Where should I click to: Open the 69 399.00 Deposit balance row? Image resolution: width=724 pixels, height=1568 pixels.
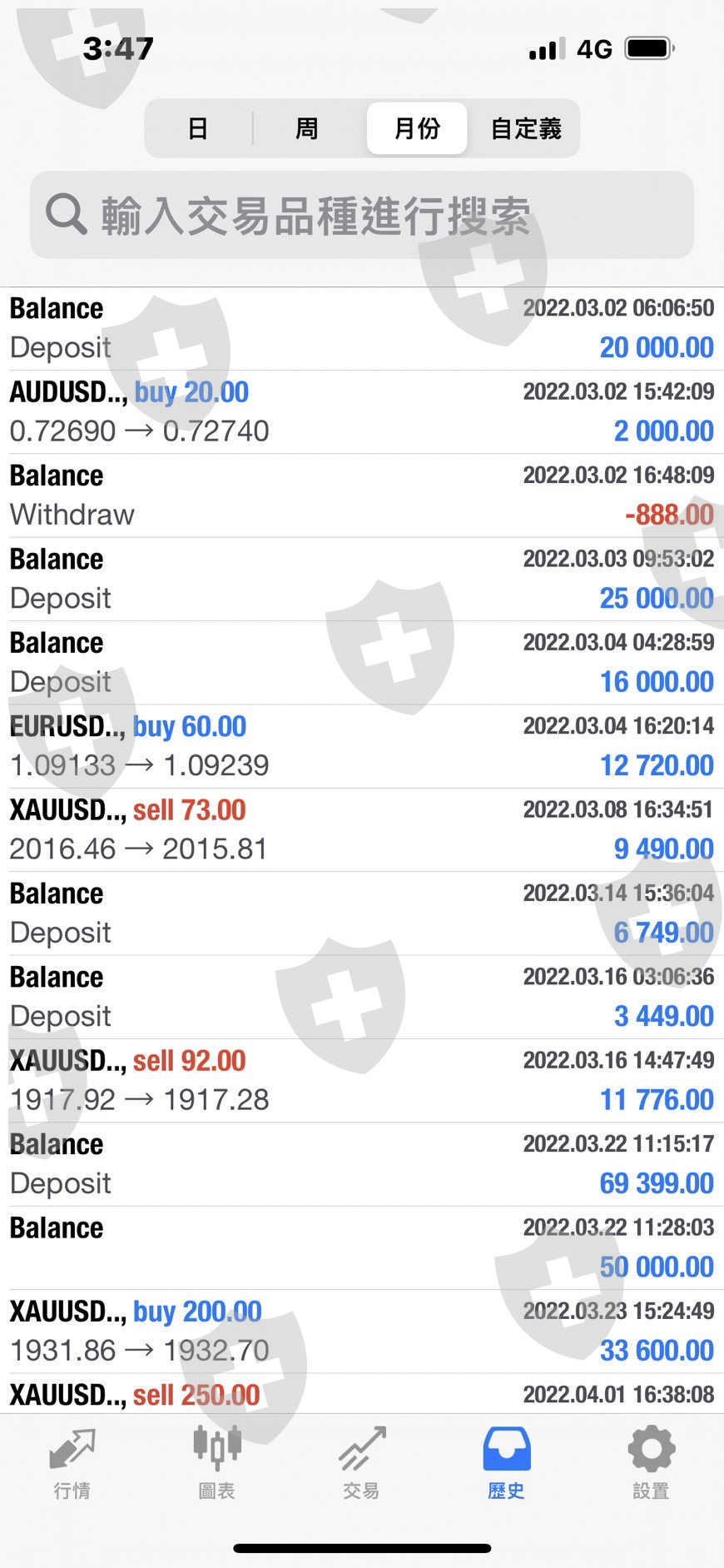pyautogui.click(x=362, y=1164)
